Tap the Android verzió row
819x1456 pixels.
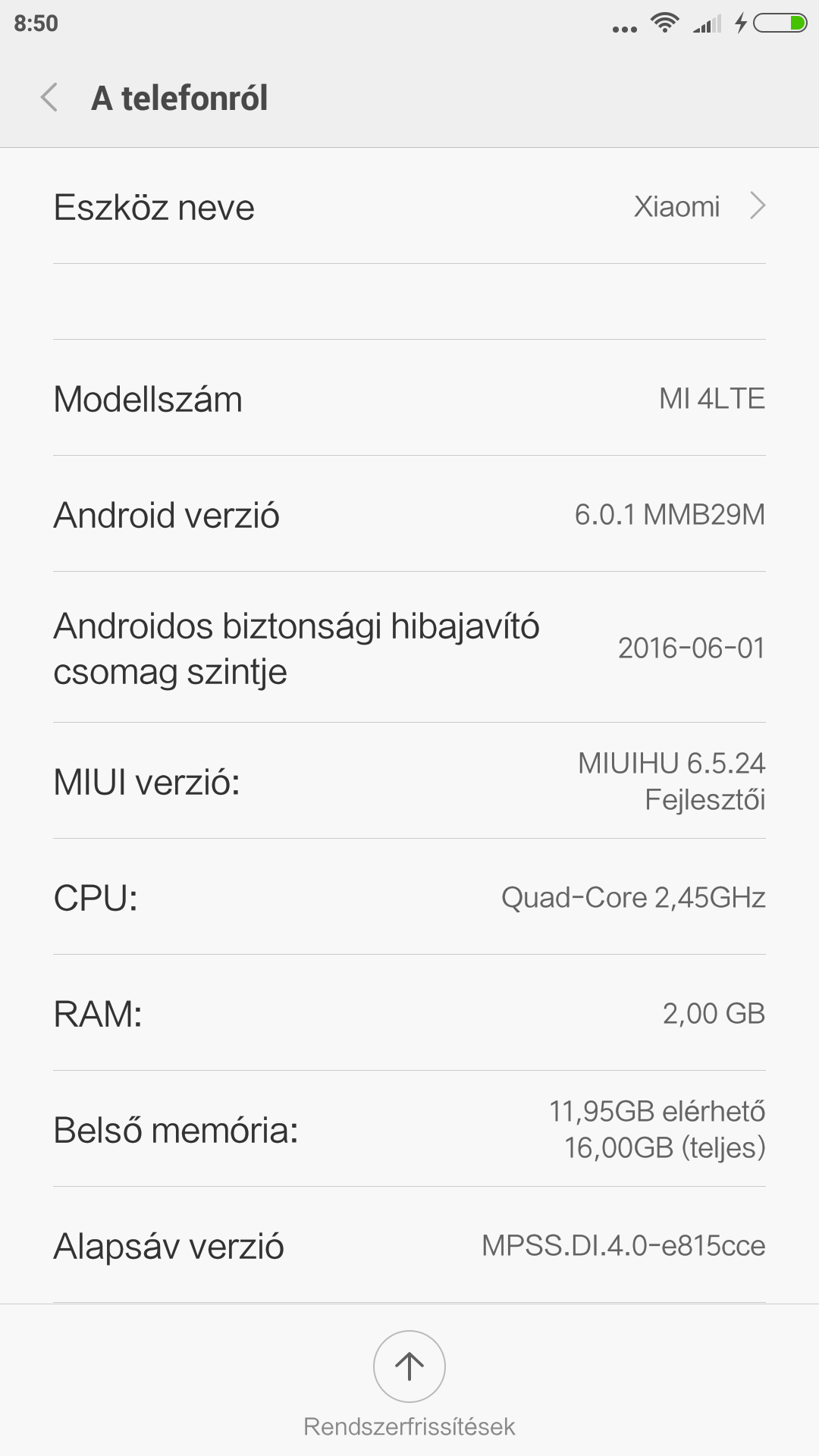point(409,515)
